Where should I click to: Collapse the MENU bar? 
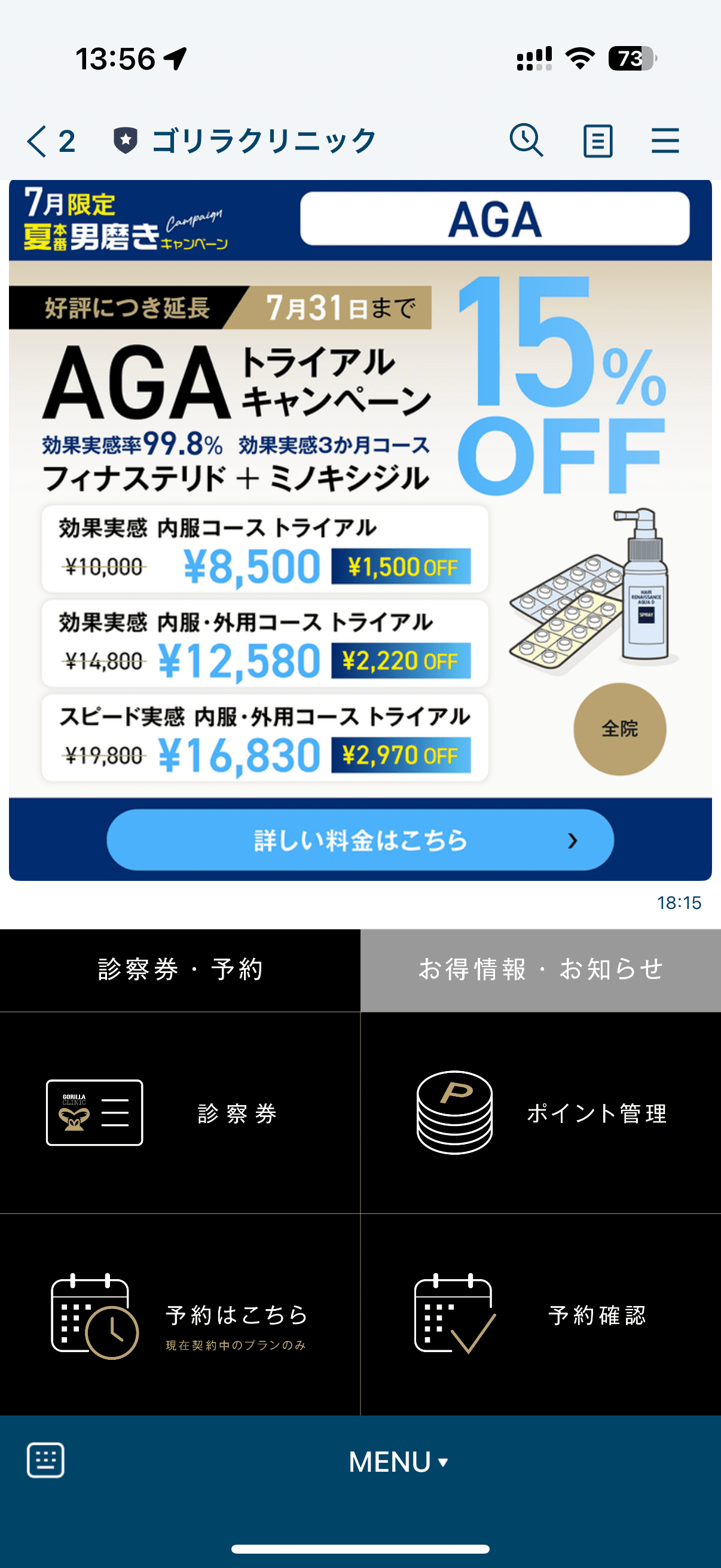coord(399,1462)
